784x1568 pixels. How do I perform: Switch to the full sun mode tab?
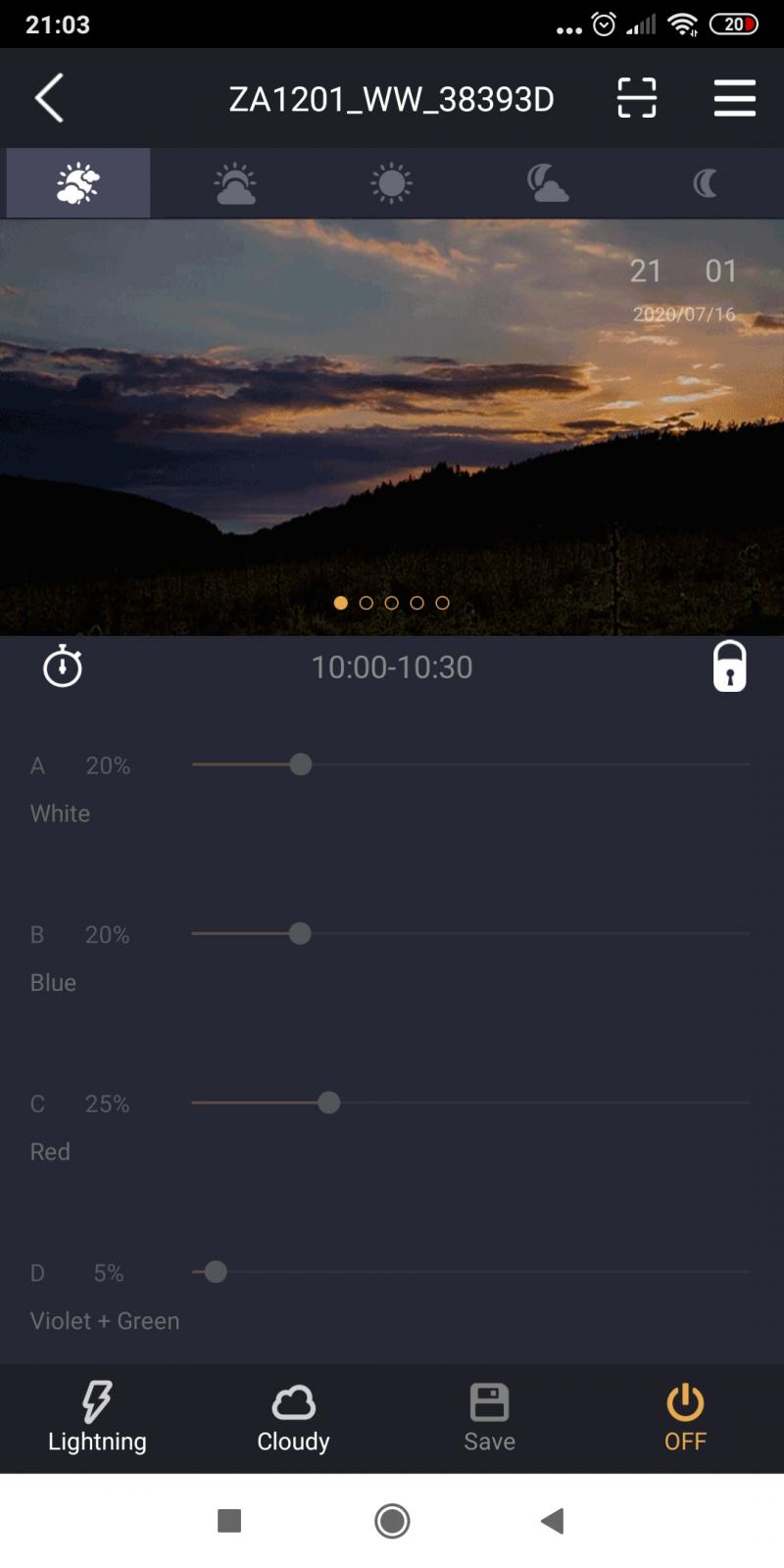click(x=391, y=183)
